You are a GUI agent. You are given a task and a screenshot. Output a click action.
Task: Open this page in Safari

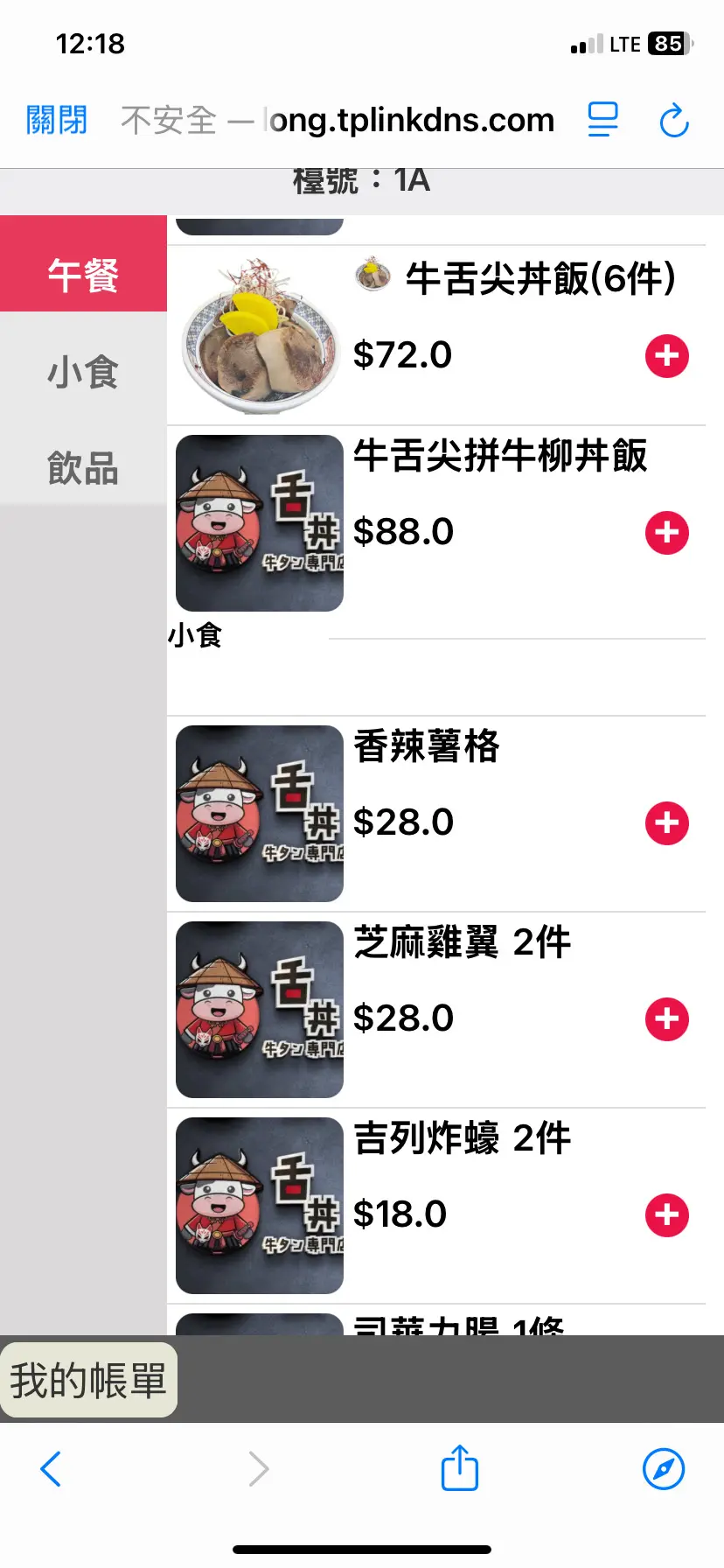click(x=664, y=1469)
